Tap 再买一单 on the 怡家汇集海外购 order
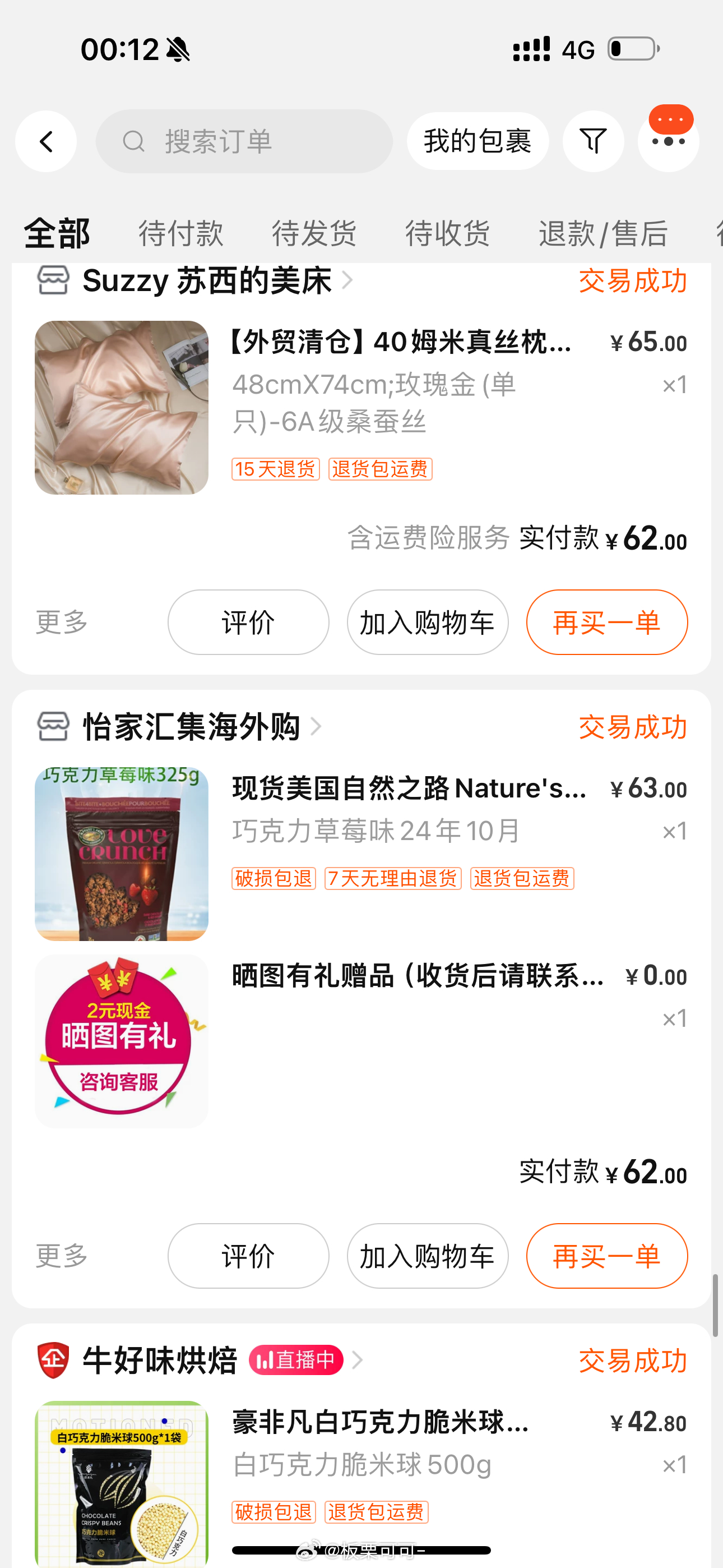The width and height of the screenshot is (723, 1568). (x=607, y=1256)
